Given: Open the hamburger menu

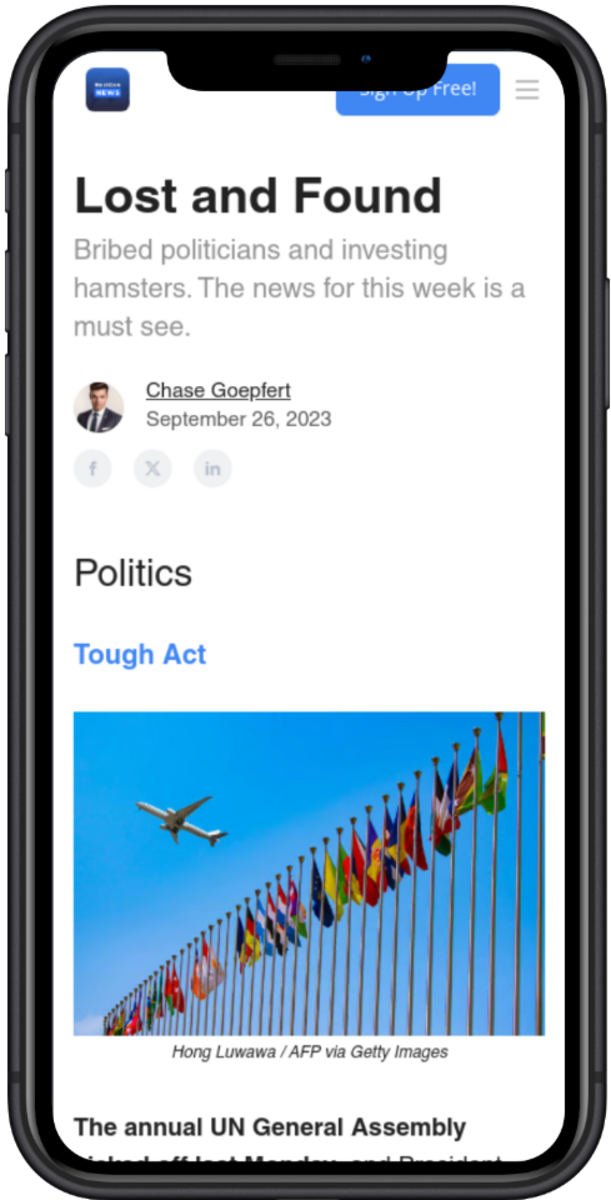Looking at the screenshot, I should [x=527, y=90].
